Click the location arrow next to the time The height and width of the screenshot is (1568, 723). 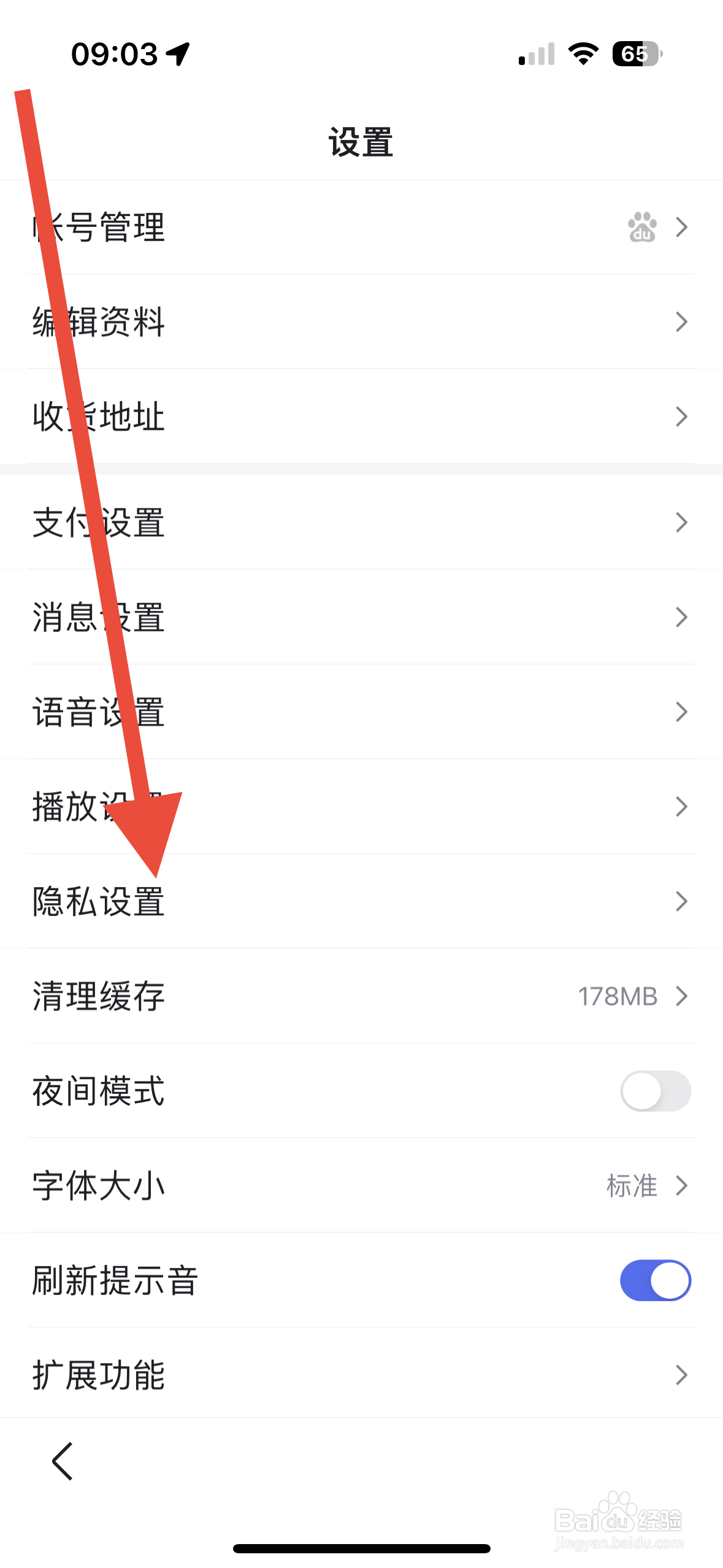coord(177,54)
